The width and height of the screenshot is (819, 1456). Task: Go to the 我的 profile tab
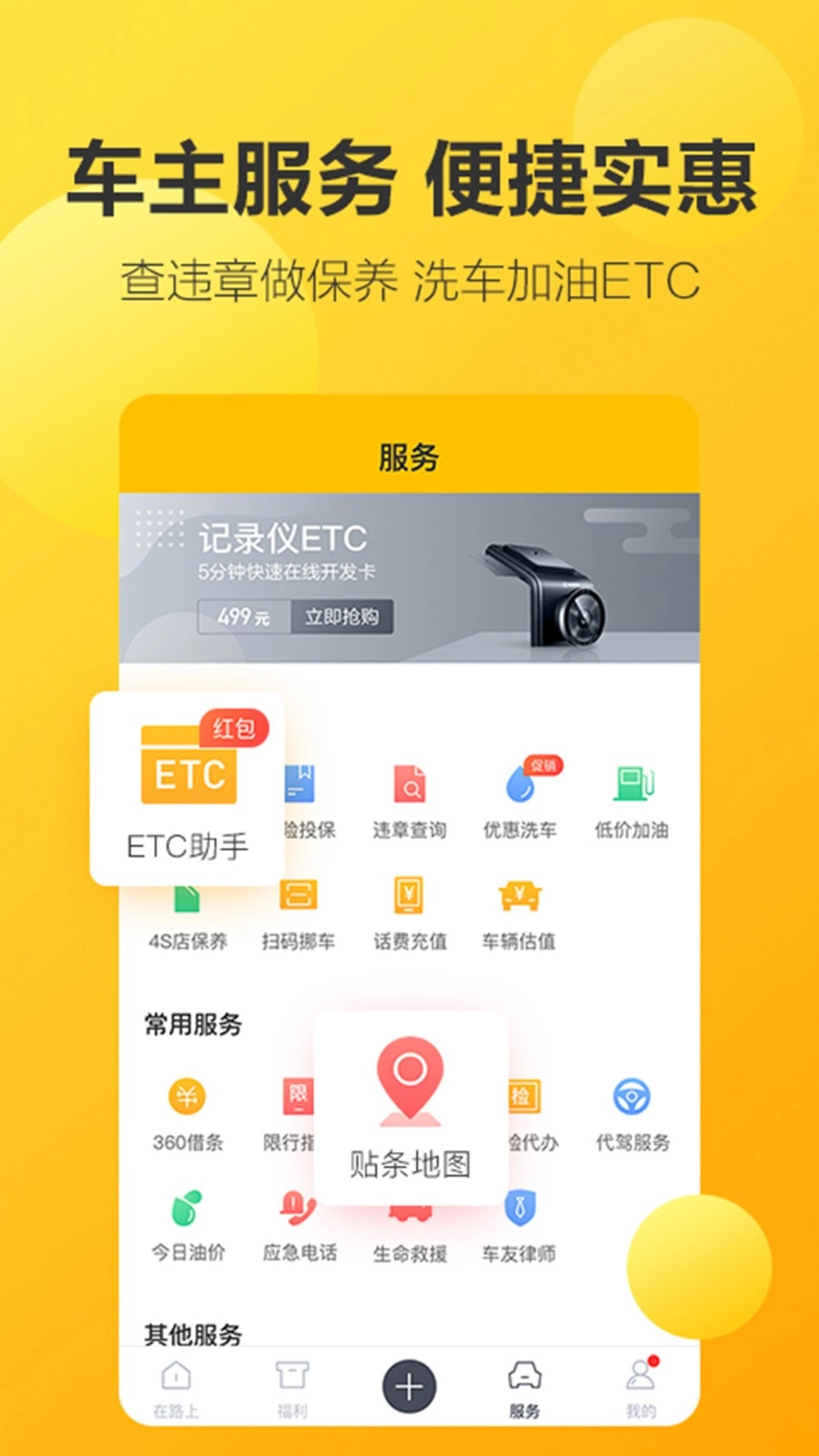[x=642, y=1388]
